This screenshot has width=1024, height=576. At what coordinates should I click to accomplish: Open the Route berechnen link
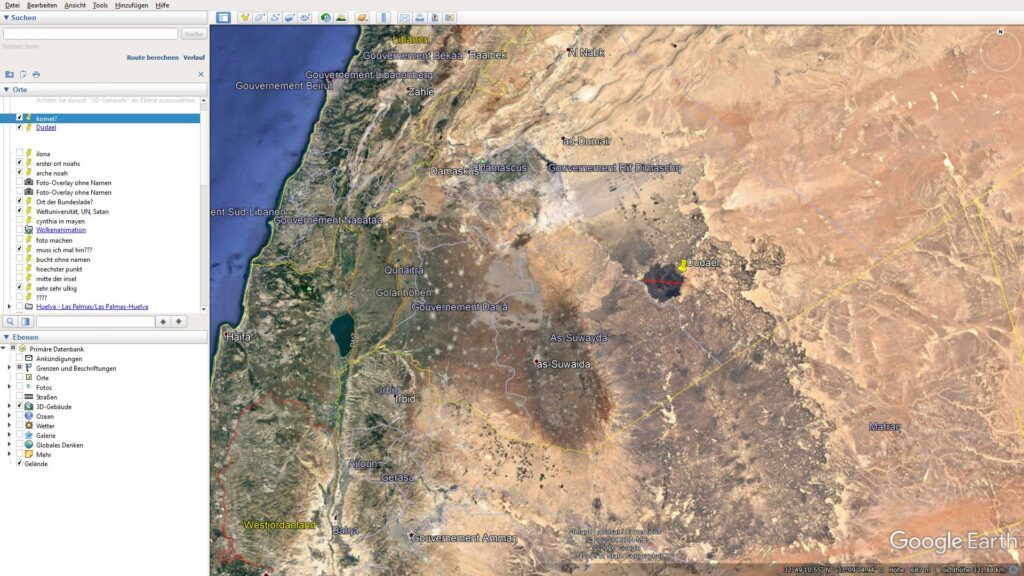152,57
